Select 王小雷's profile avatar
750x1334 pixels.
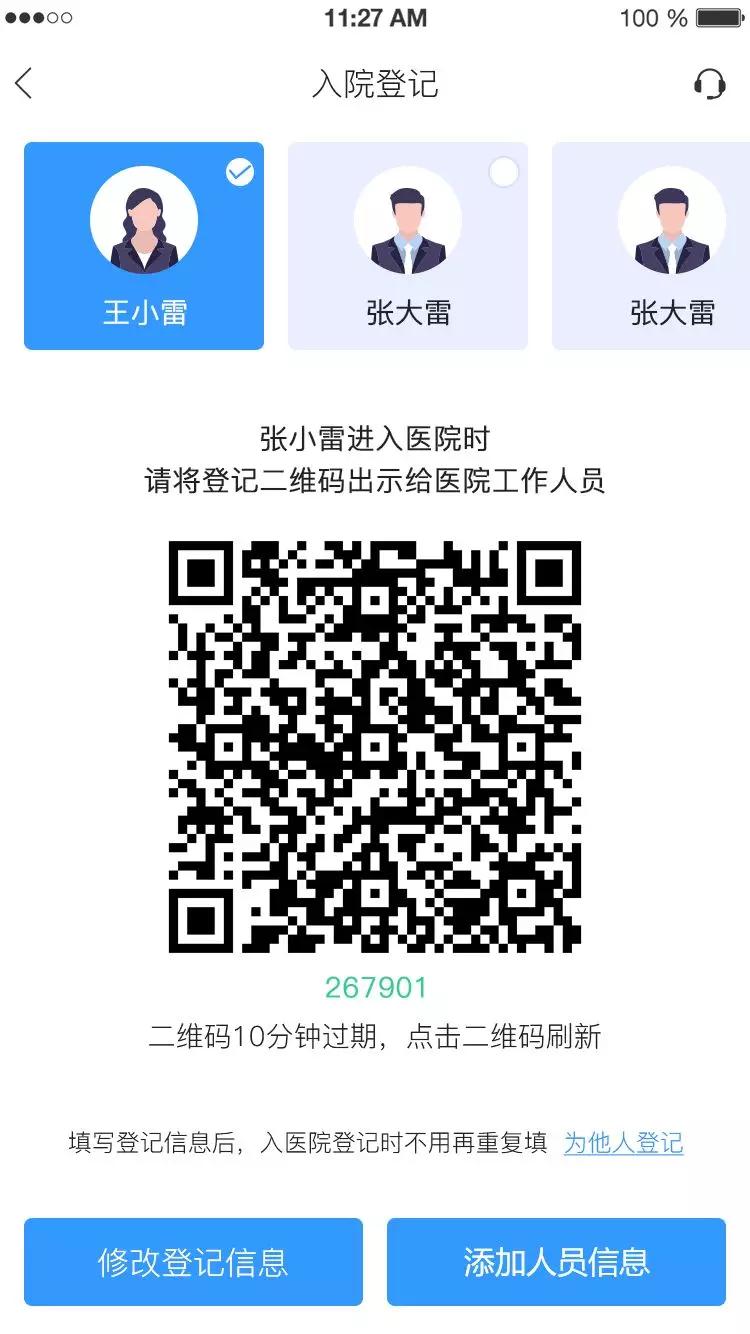pyautogui.click(x=143, y=218)
